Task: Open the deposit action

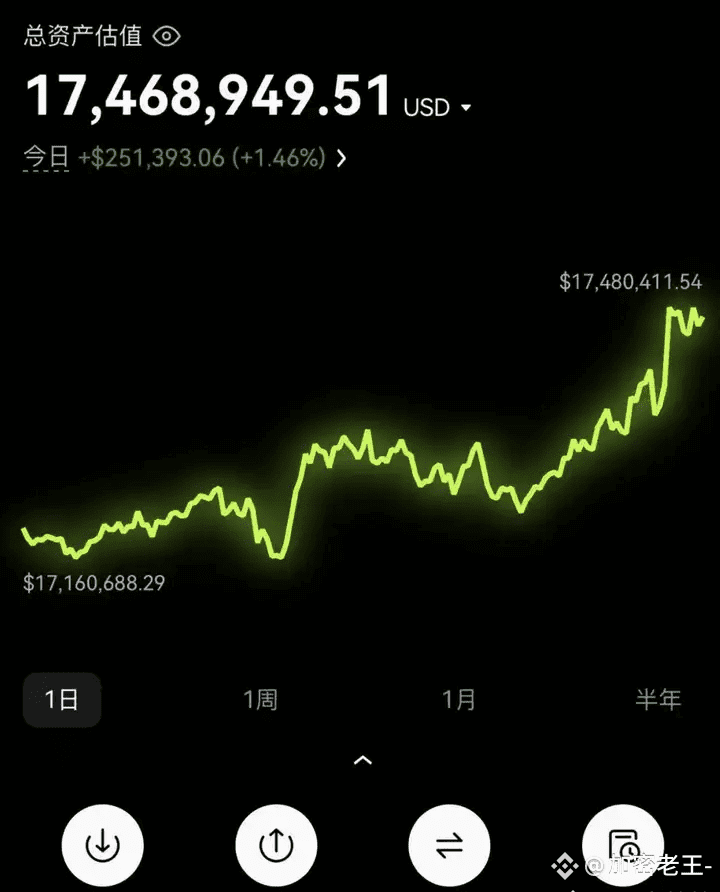Action: (x=102, y=845)
